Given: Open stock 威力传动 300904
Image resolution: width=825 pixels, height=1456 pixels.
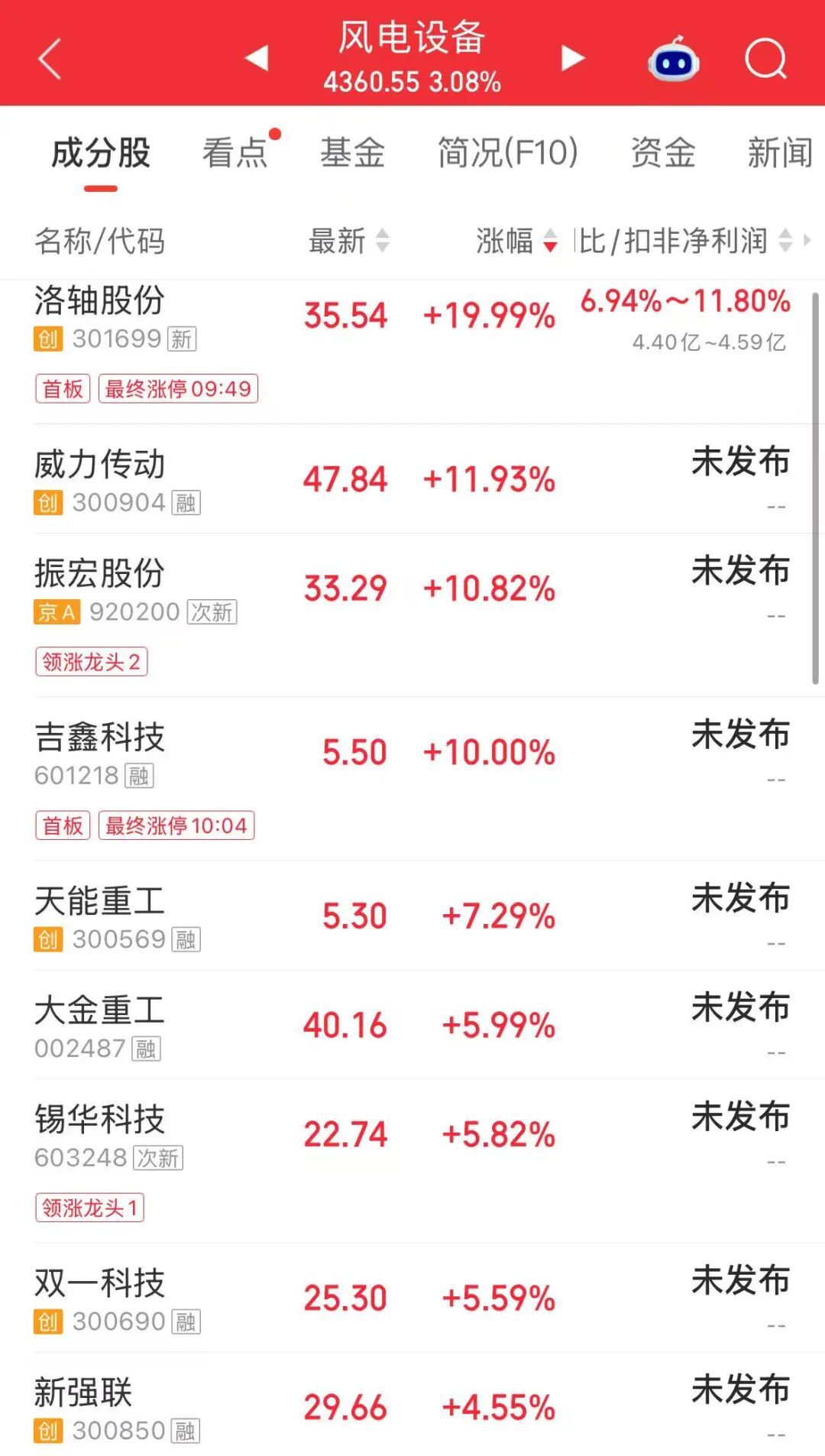Looking at the screenshot, I should tap(412, 479).
